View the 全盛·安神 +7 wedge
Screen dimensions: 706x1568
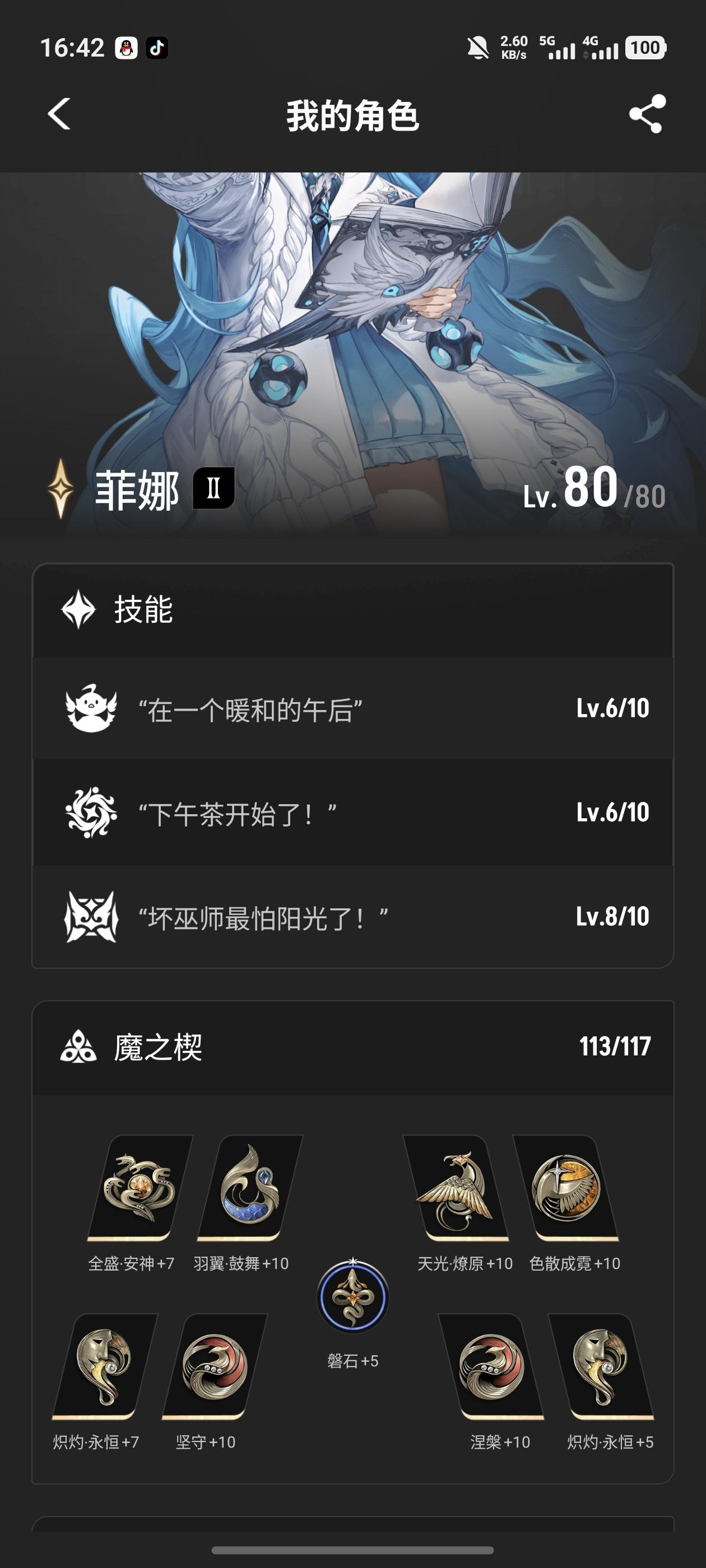click(x=140, y=1187)
